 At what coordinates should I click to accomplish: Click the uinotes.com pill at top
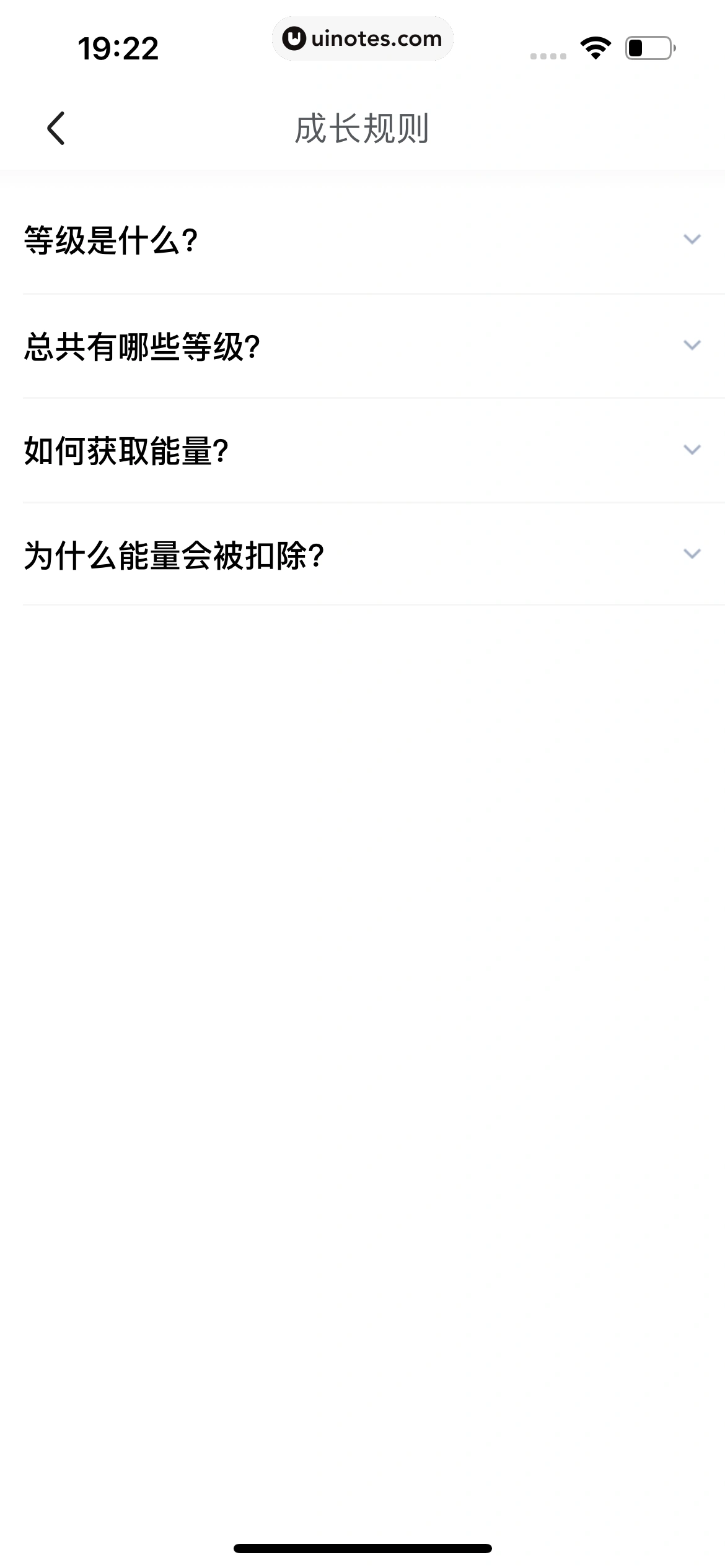click(362, 38)
